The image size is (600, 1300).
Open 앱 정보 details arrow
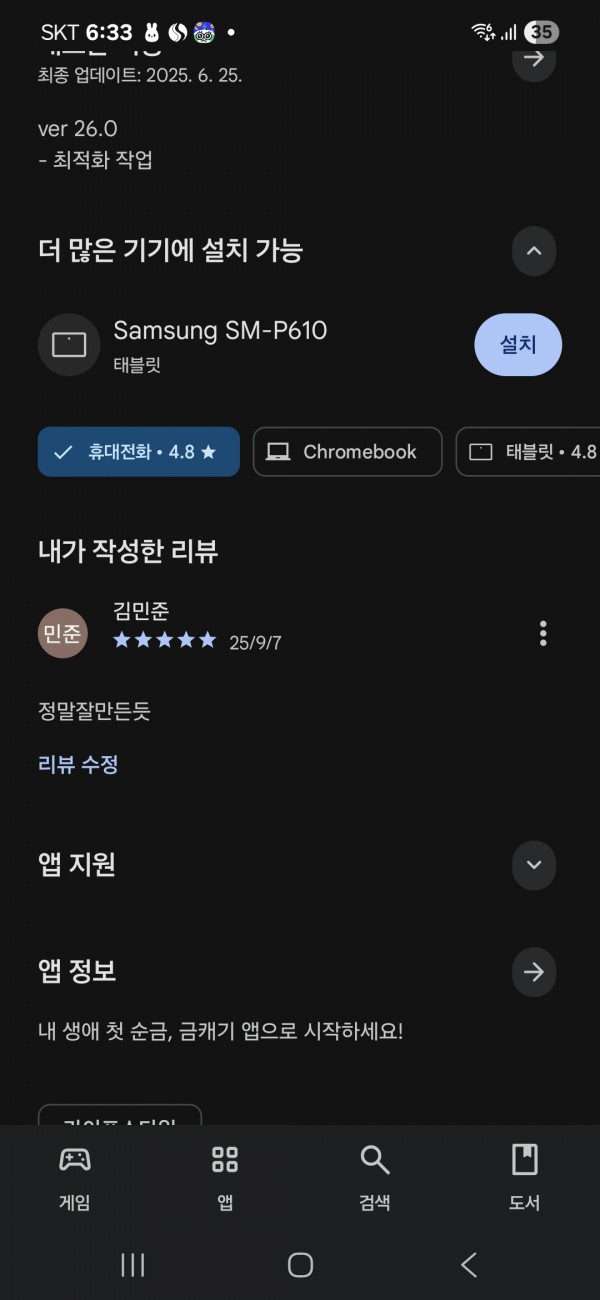[534, 972]
